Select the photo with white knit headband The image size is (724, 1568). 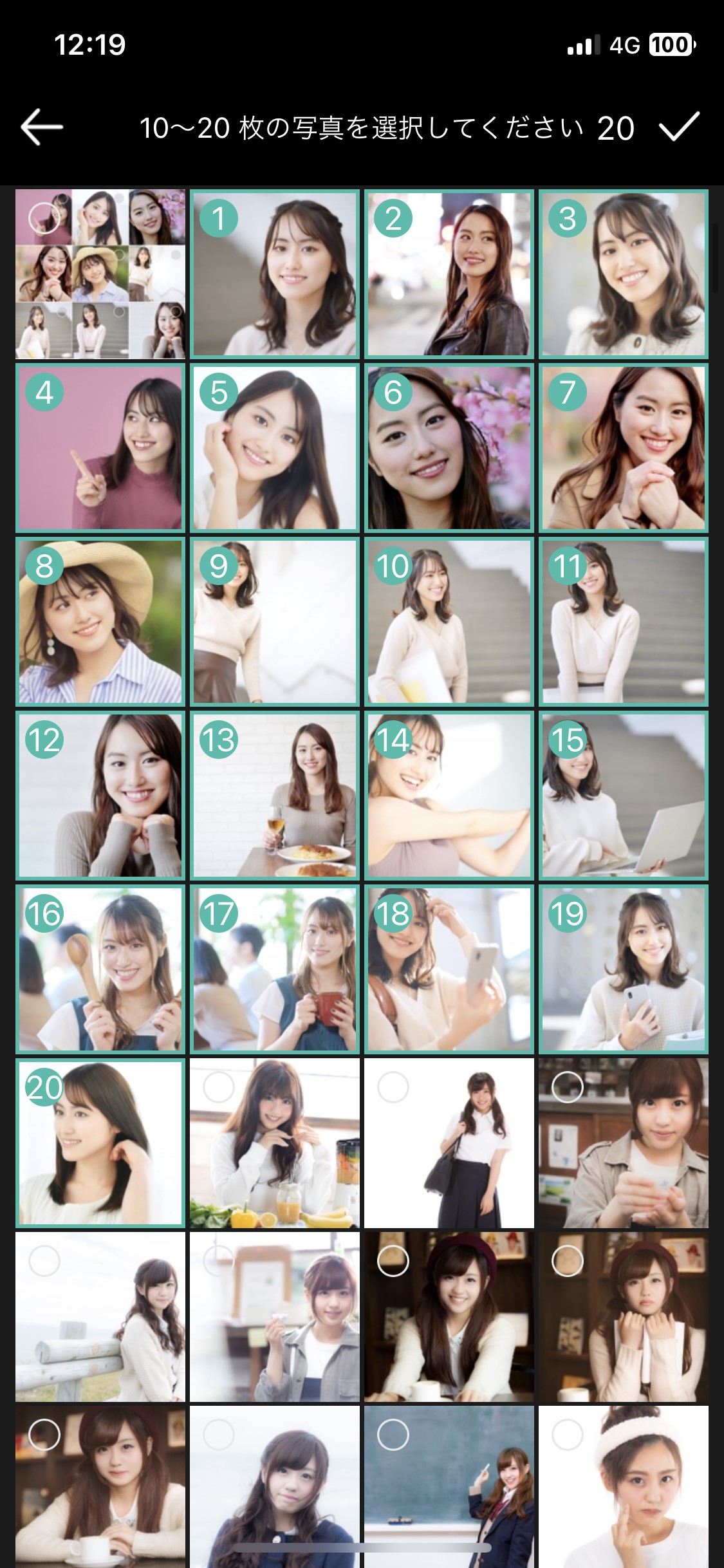point(624,1487)
